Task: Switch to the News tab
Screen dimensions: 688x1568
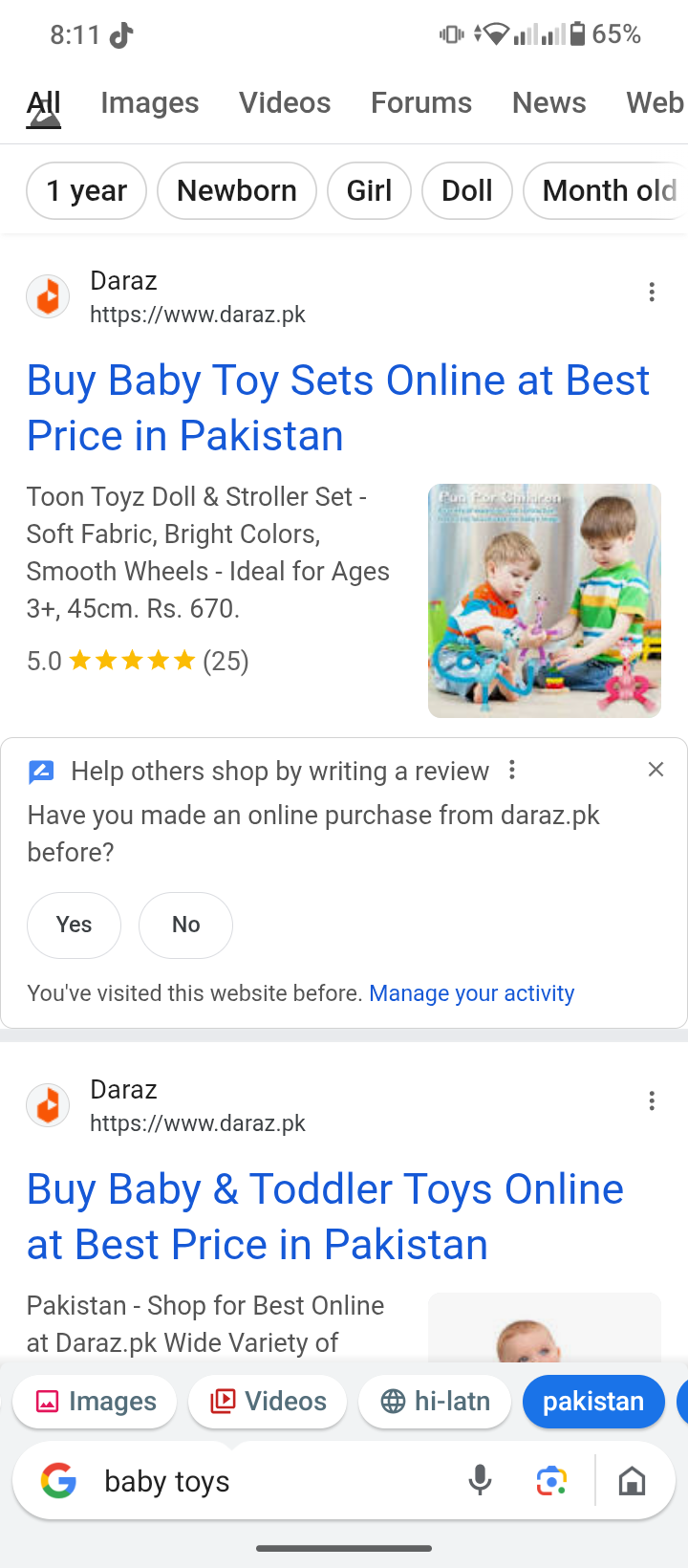Action: (549, 102)
